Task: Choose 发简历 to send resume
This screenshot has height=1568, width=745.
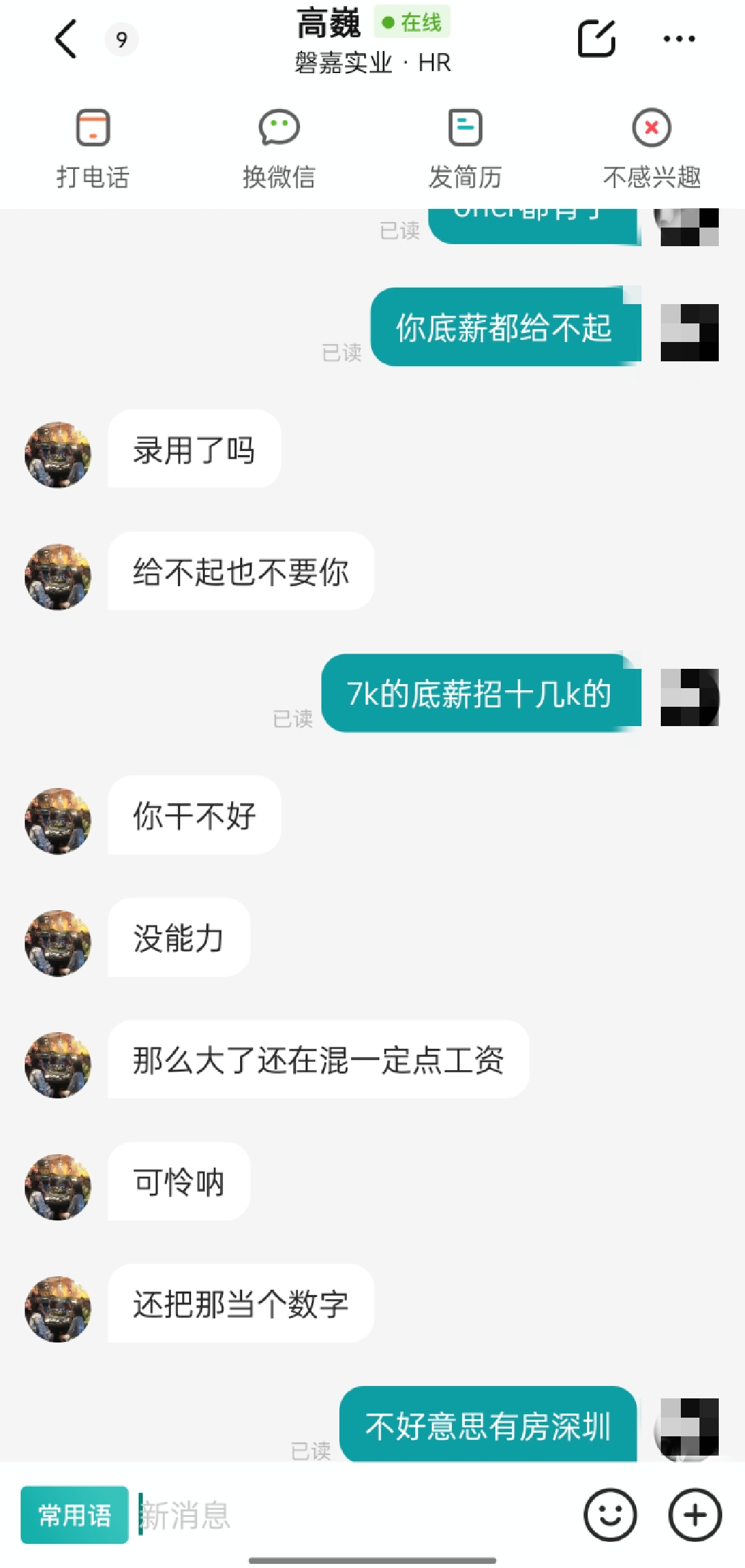Action: click(465, 148)
